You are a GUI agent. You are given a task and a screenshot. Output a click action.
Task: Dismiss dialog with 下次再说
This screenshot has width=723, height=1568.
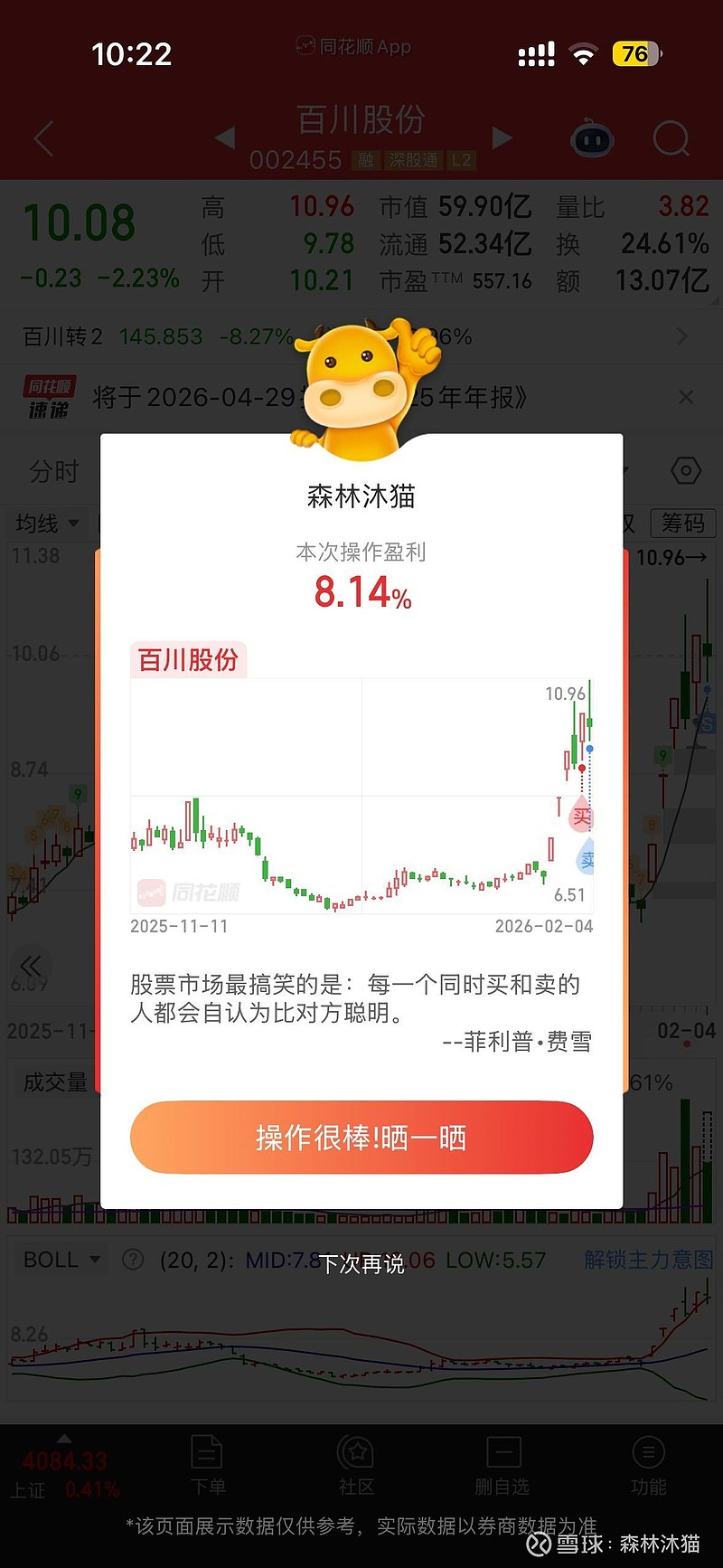point(361,1263)
